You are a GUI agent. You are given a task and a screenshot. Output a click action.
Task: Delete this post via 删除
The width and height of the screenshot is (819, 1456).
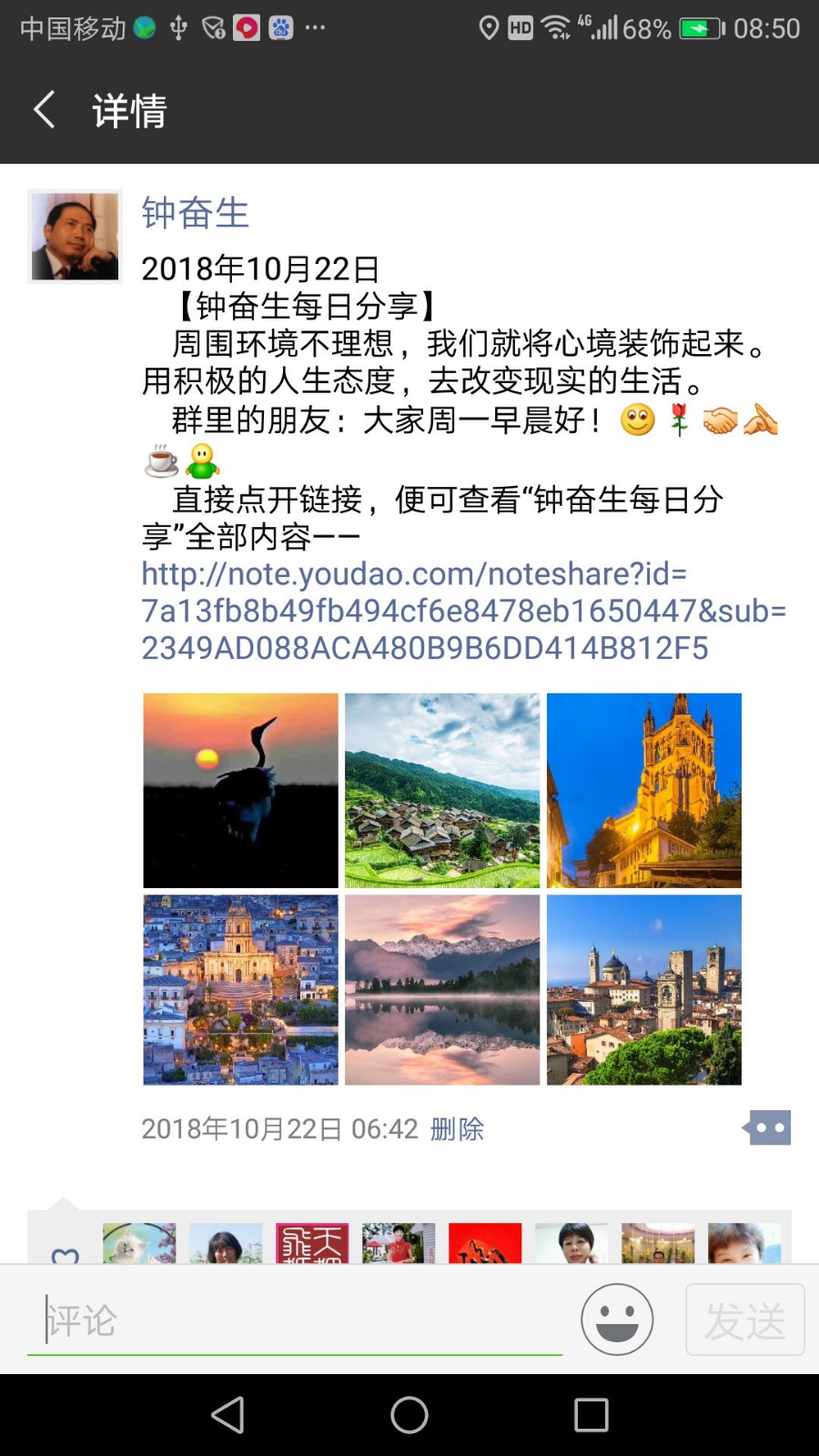point(457,1129)
